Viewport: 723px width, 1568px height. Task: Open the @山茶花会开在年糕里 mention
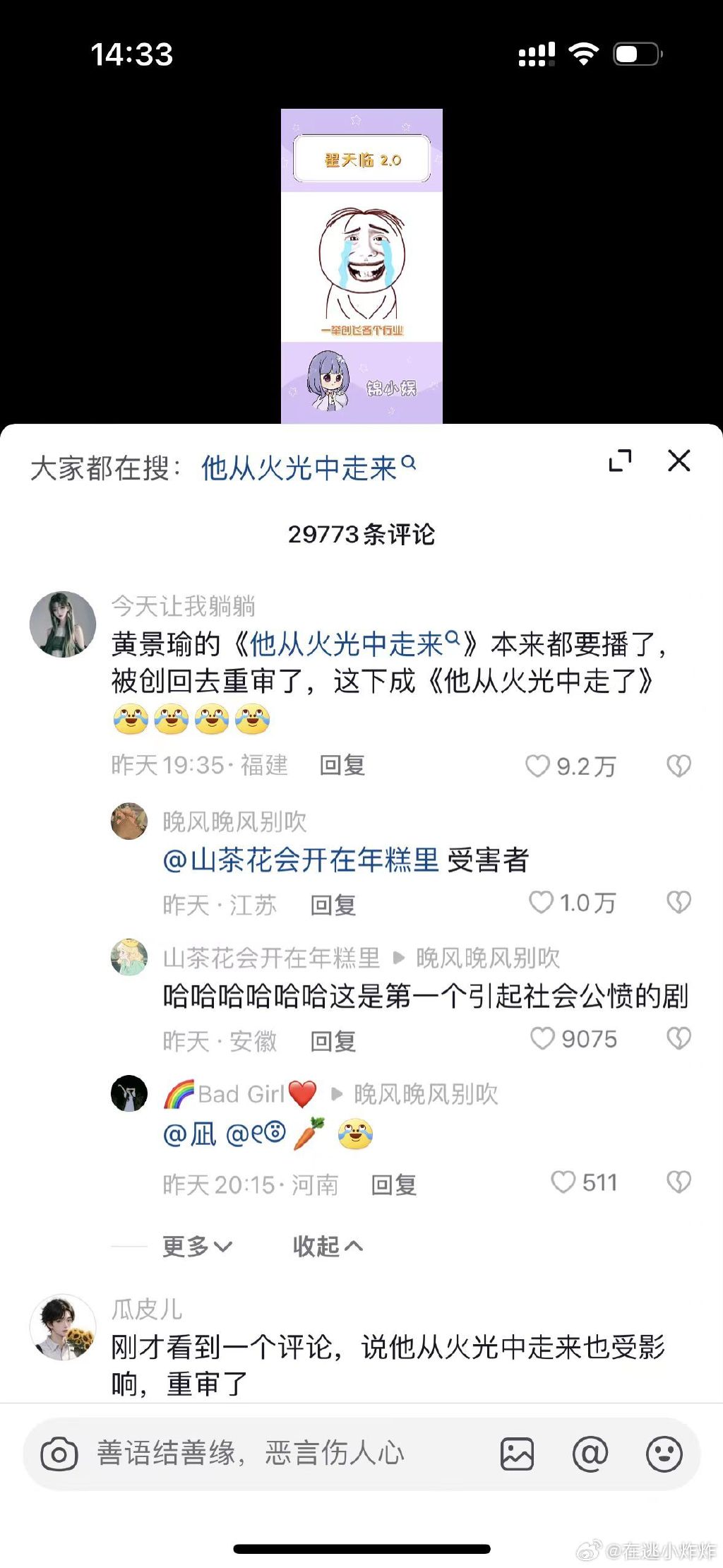(x=301, y=860)
